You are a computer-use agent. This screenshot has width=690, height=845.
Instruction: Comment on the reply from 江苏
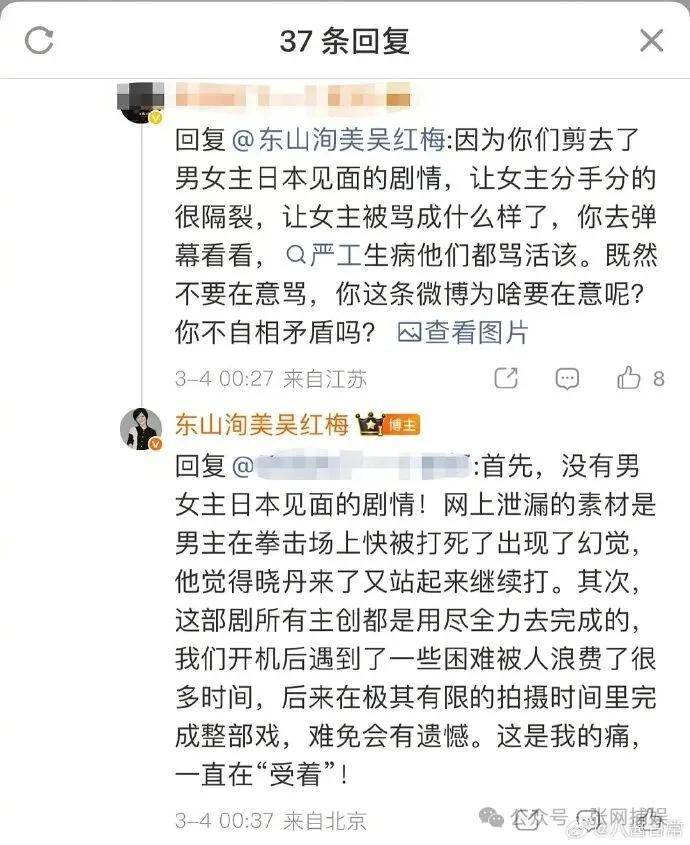click(567, 378)
